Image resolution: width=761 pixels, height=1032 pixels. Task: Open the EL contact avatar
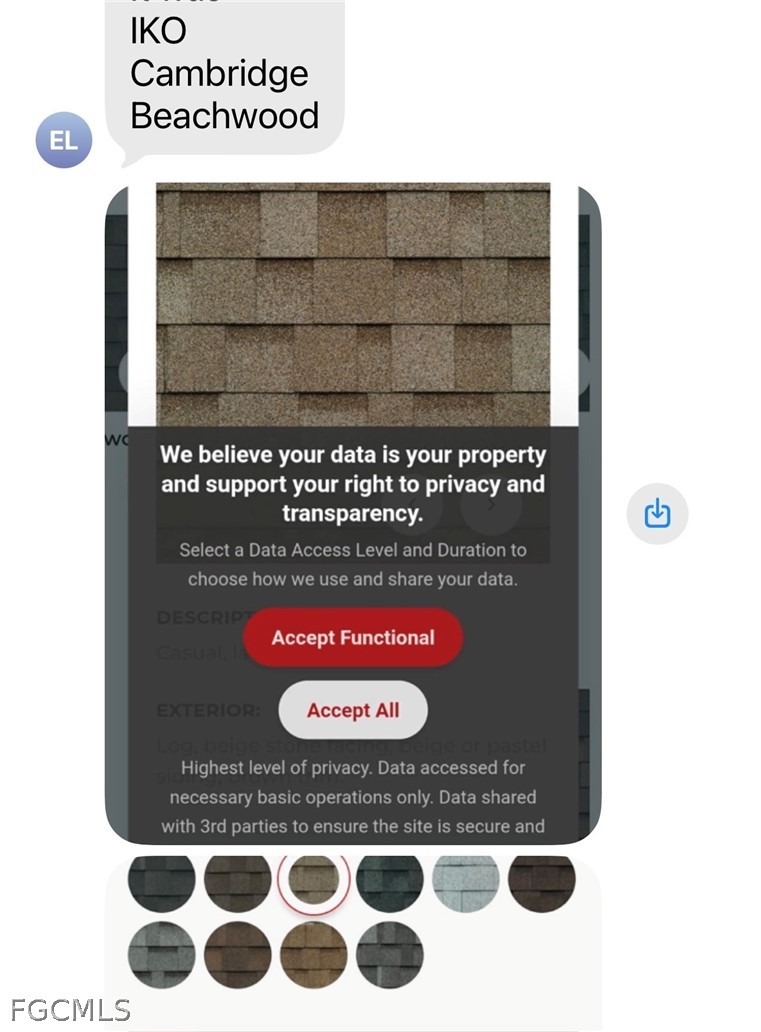point(63,140)
